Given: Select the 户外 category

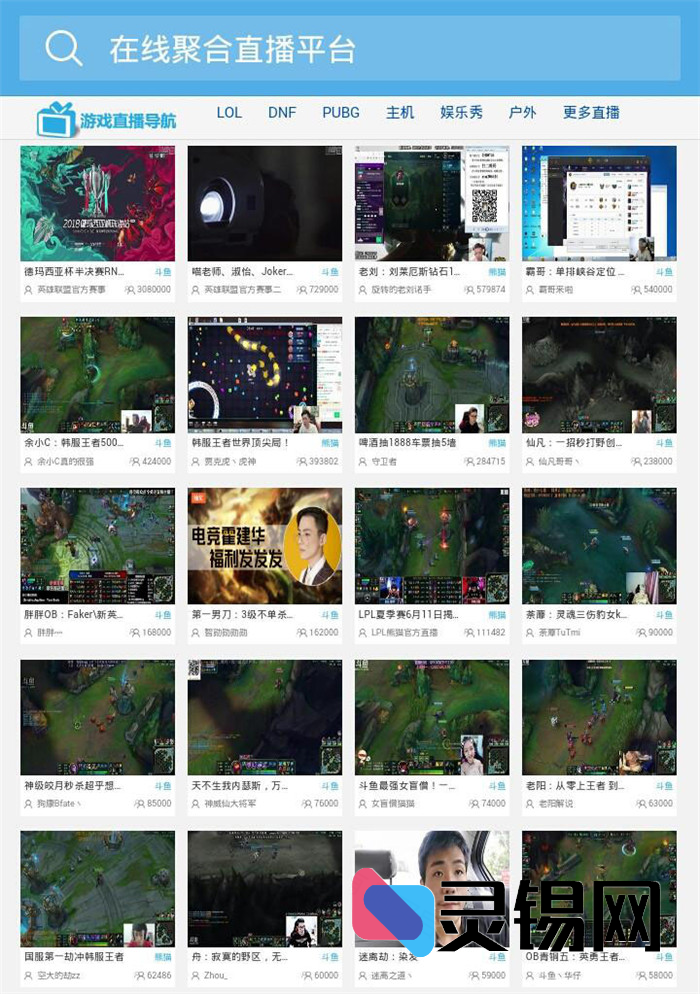Looking at the screenshot, I should [522, 112].
